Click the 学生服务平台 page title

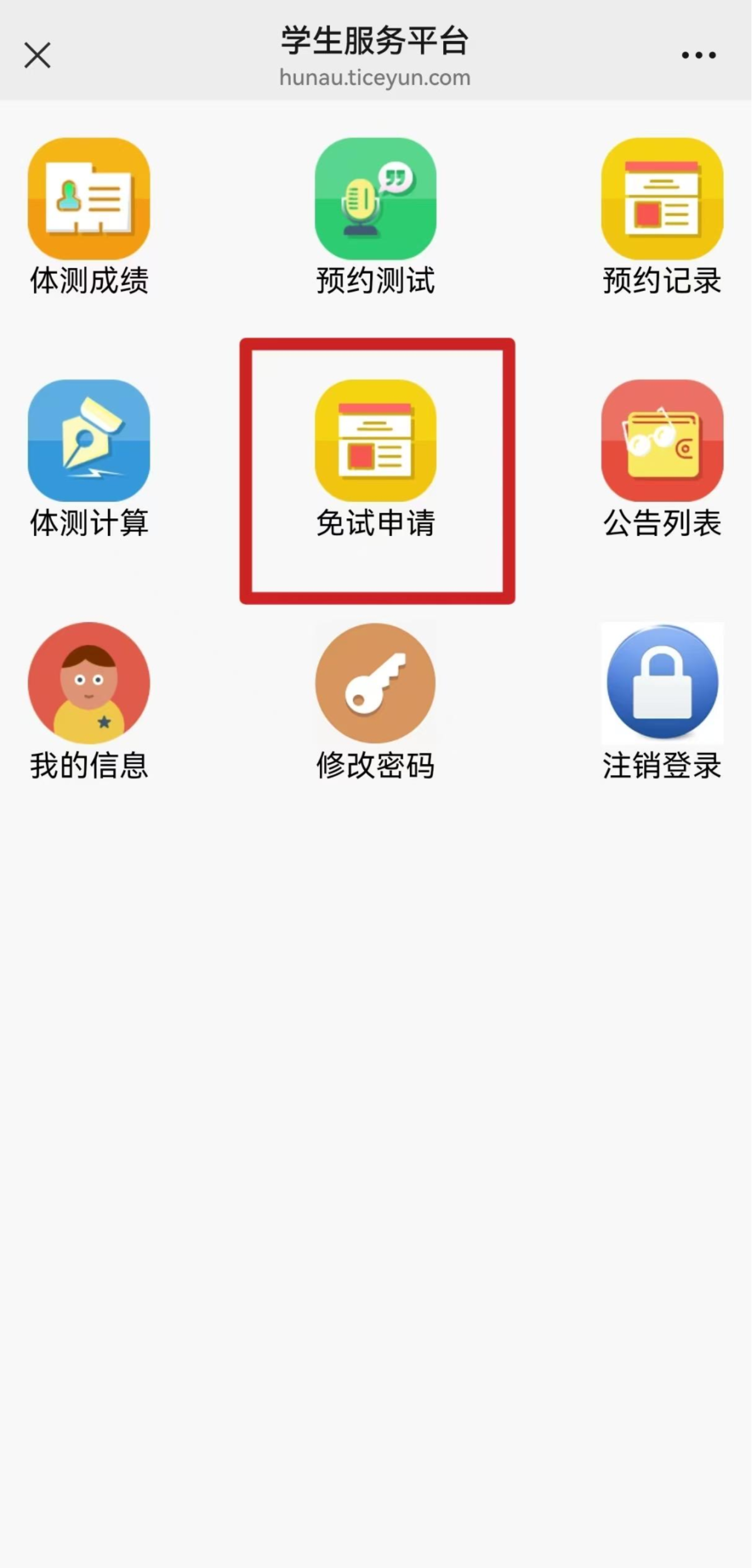tap(374, 42)
